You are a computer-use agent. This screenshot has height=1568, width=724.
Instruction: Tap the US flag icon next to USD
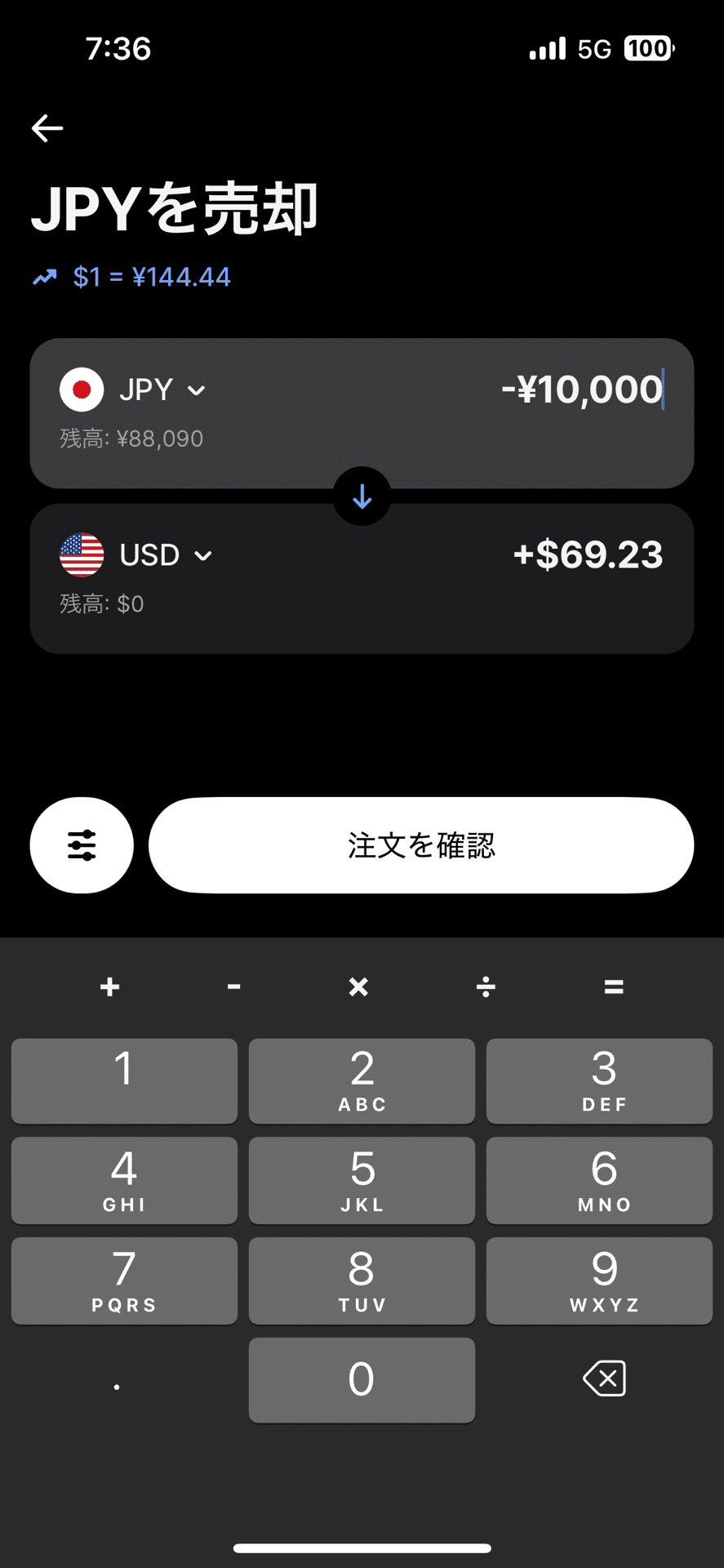pos(81,555)
